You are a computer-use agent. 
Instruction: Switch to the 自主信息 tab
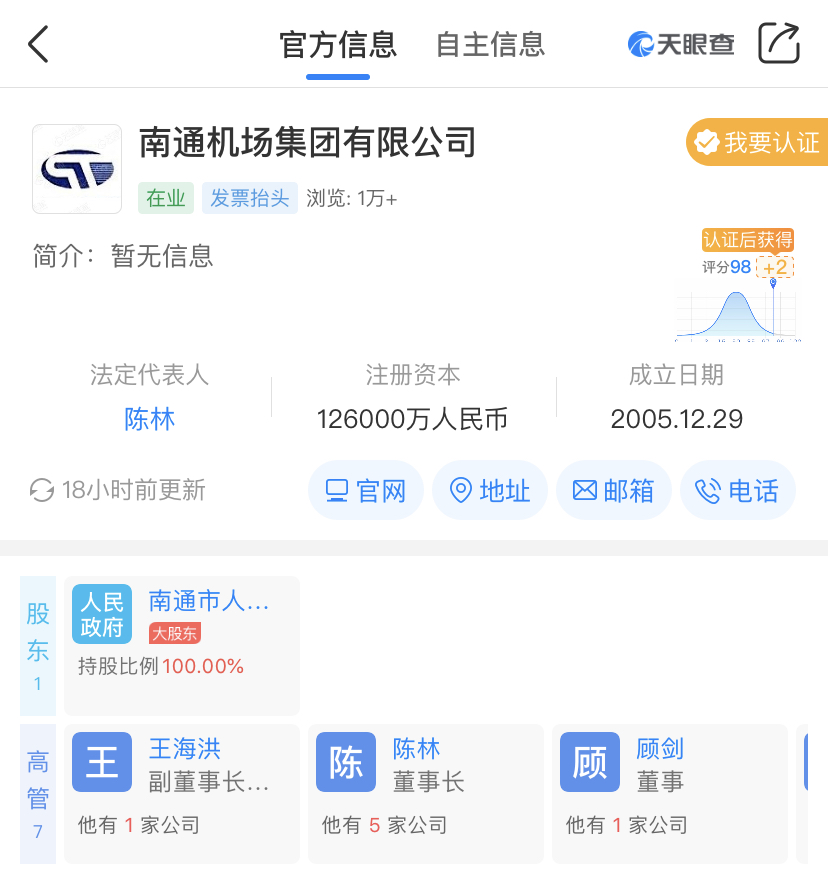[x=490, y=44]
